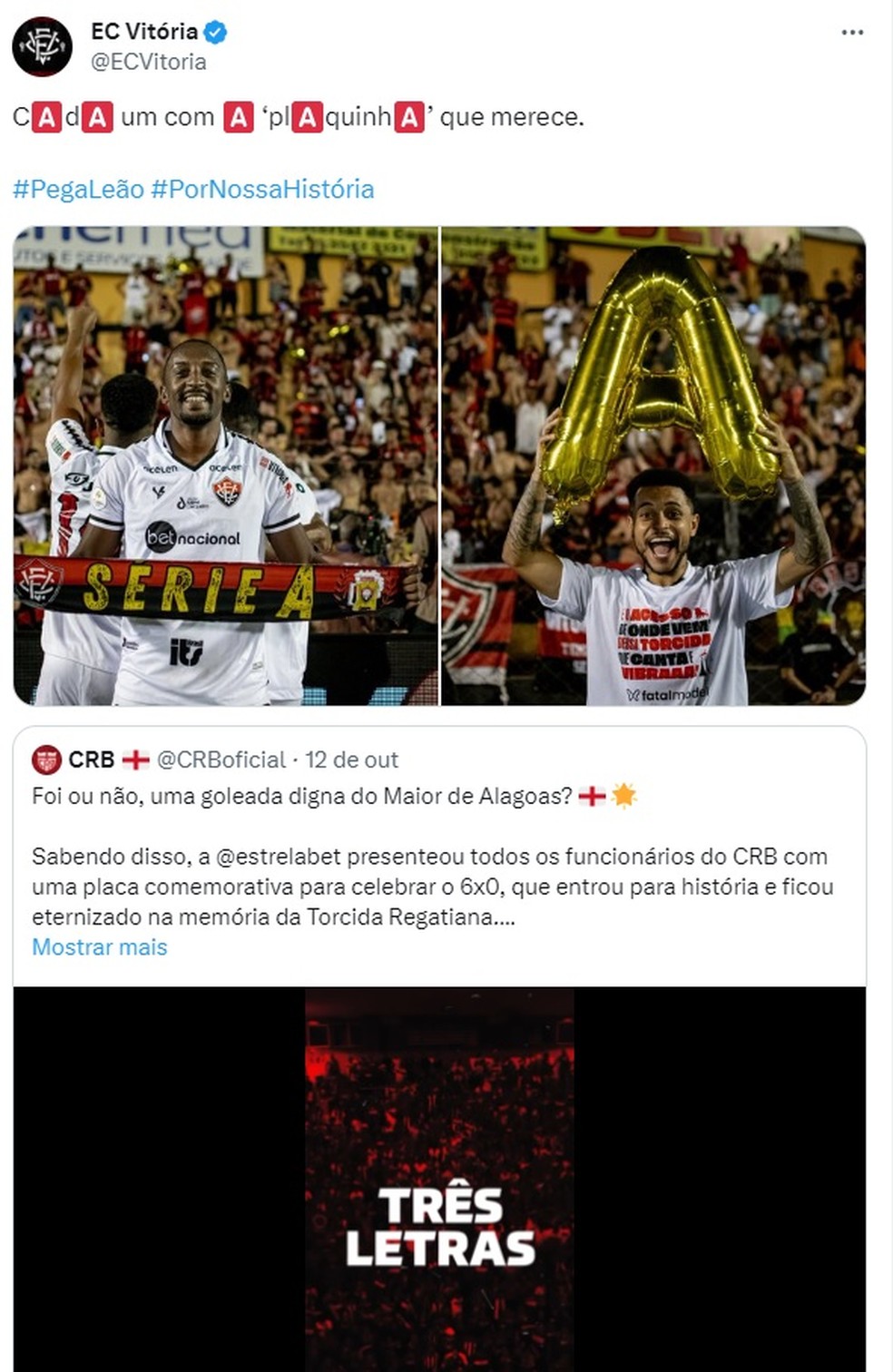The width and height of the screenshot is (893, 1372).
Task: Expand the quoted tweet with Mostrar mais
Action: (x=100, y=946)
